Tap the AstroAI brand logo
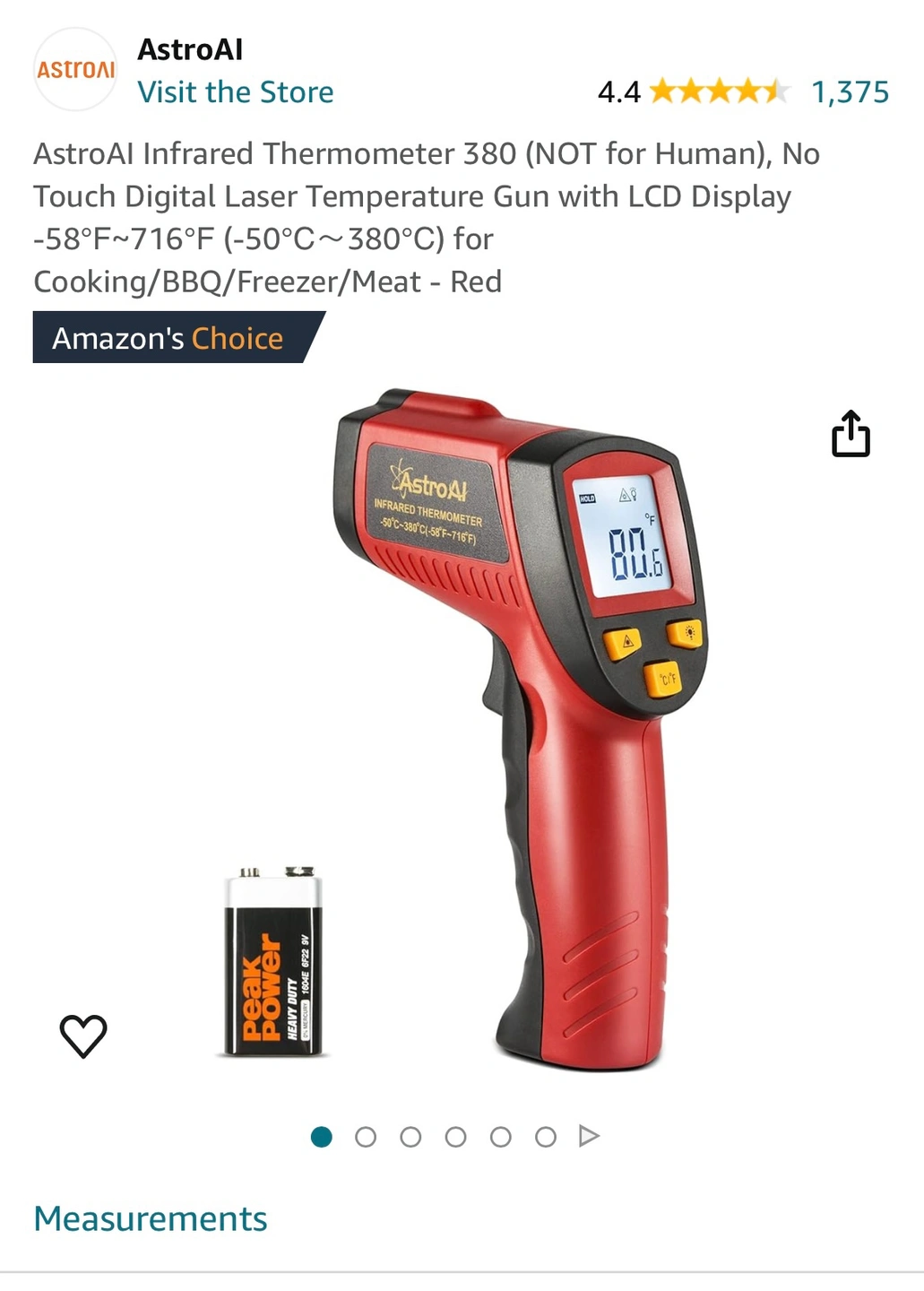 click(x=76, y=70)
